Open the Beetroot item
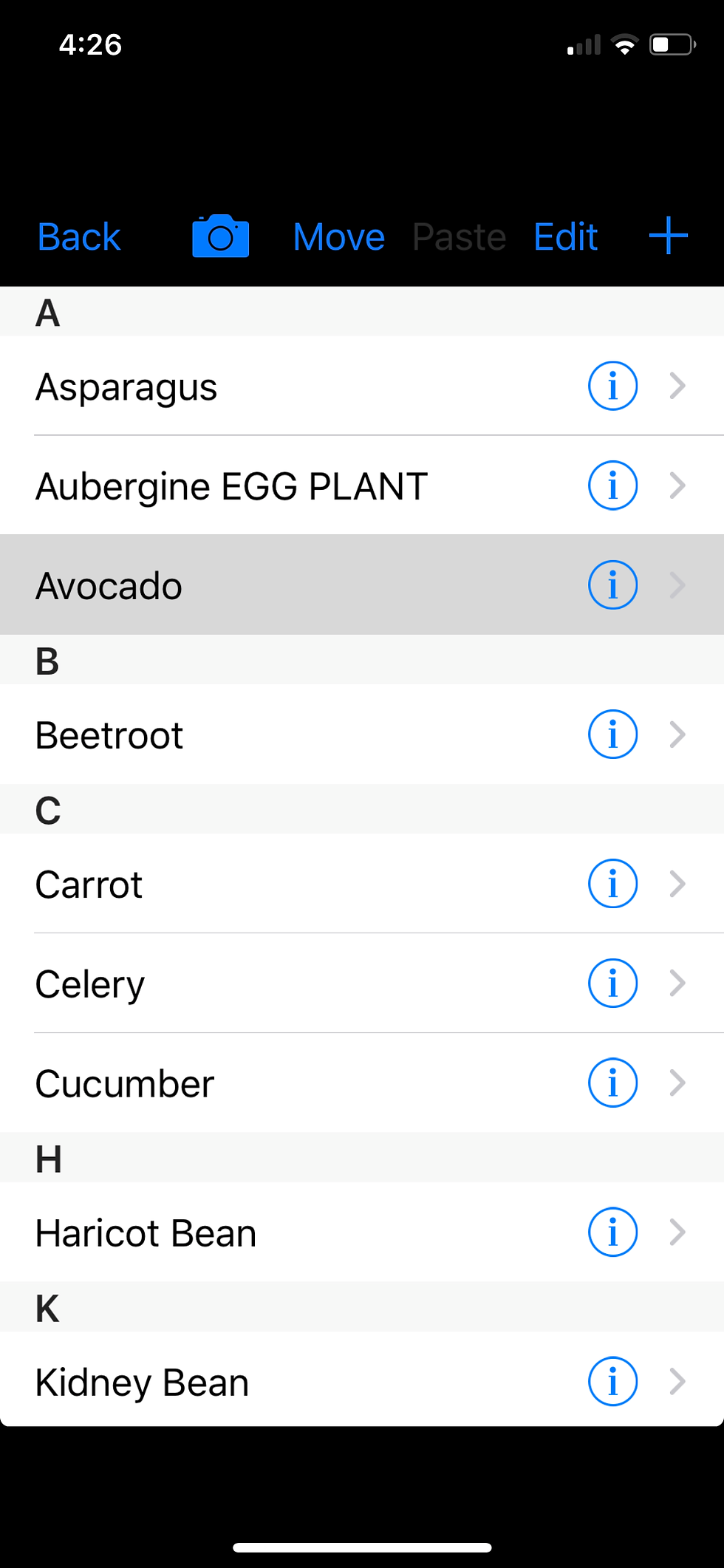This screenshot has height=1568, width=724. click(296, 735)
